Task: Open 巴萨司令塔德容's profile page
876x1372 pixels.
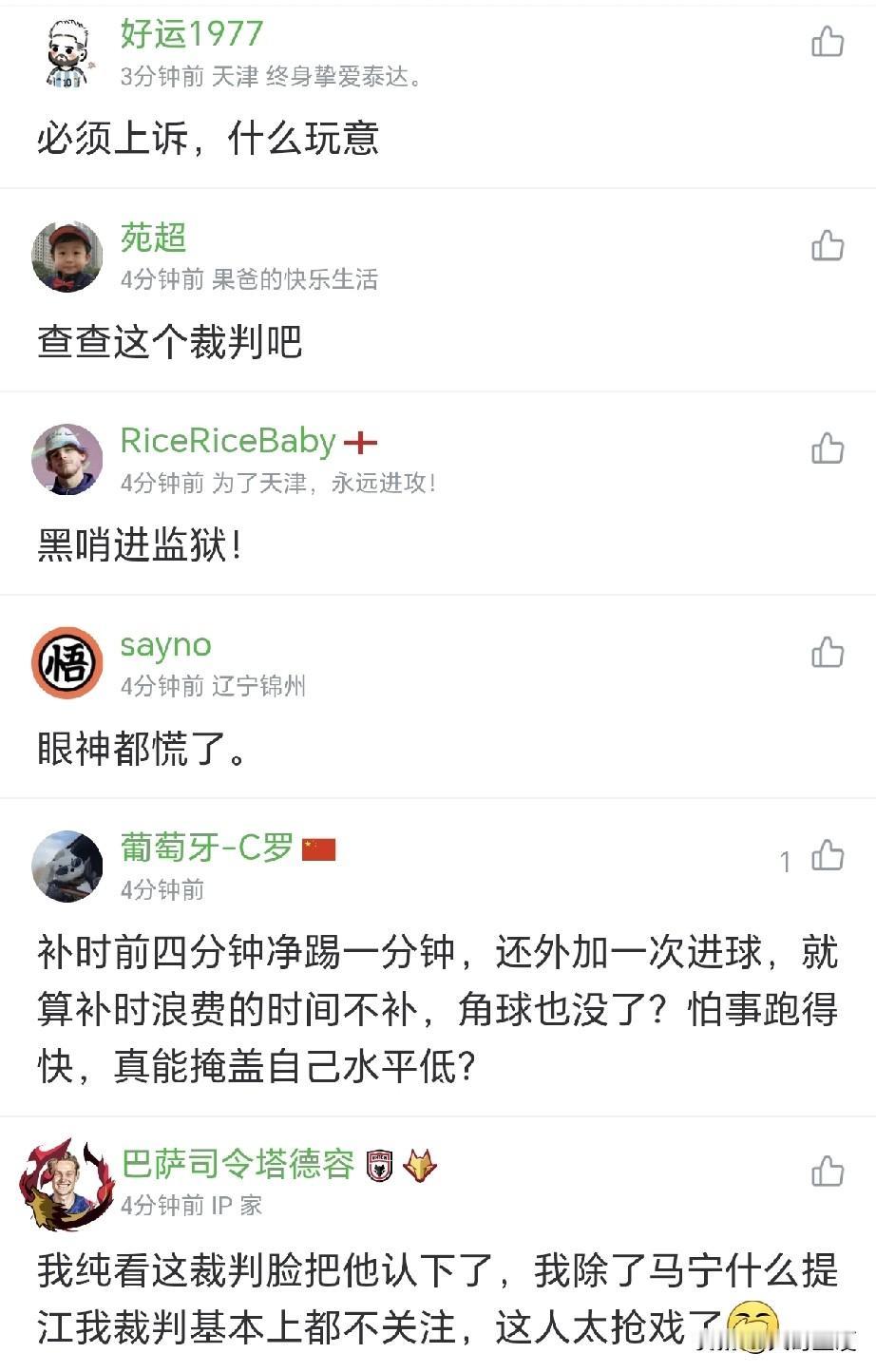Action: click(238, 1164)
